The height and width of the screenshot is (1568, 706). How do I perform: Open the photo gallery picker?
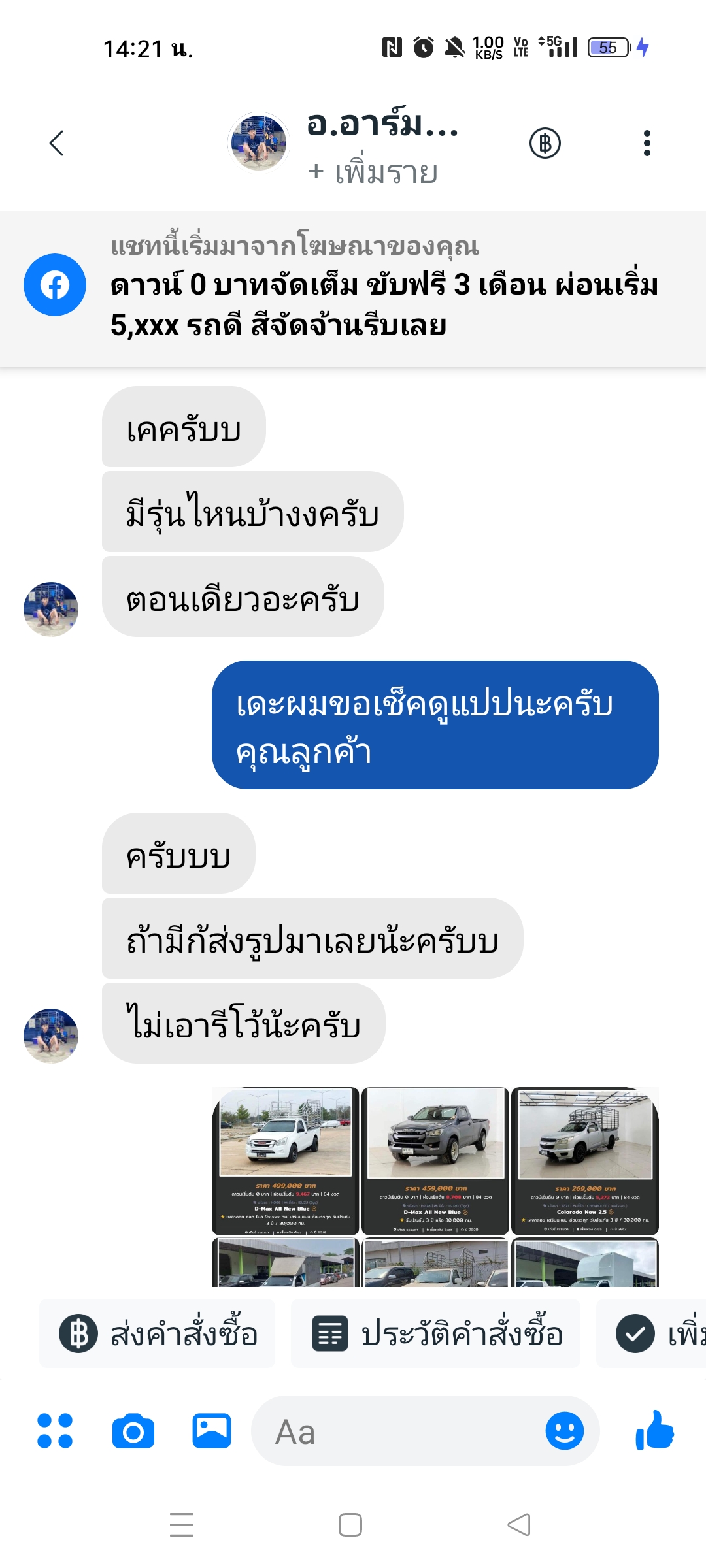(x=211, y=1431)
